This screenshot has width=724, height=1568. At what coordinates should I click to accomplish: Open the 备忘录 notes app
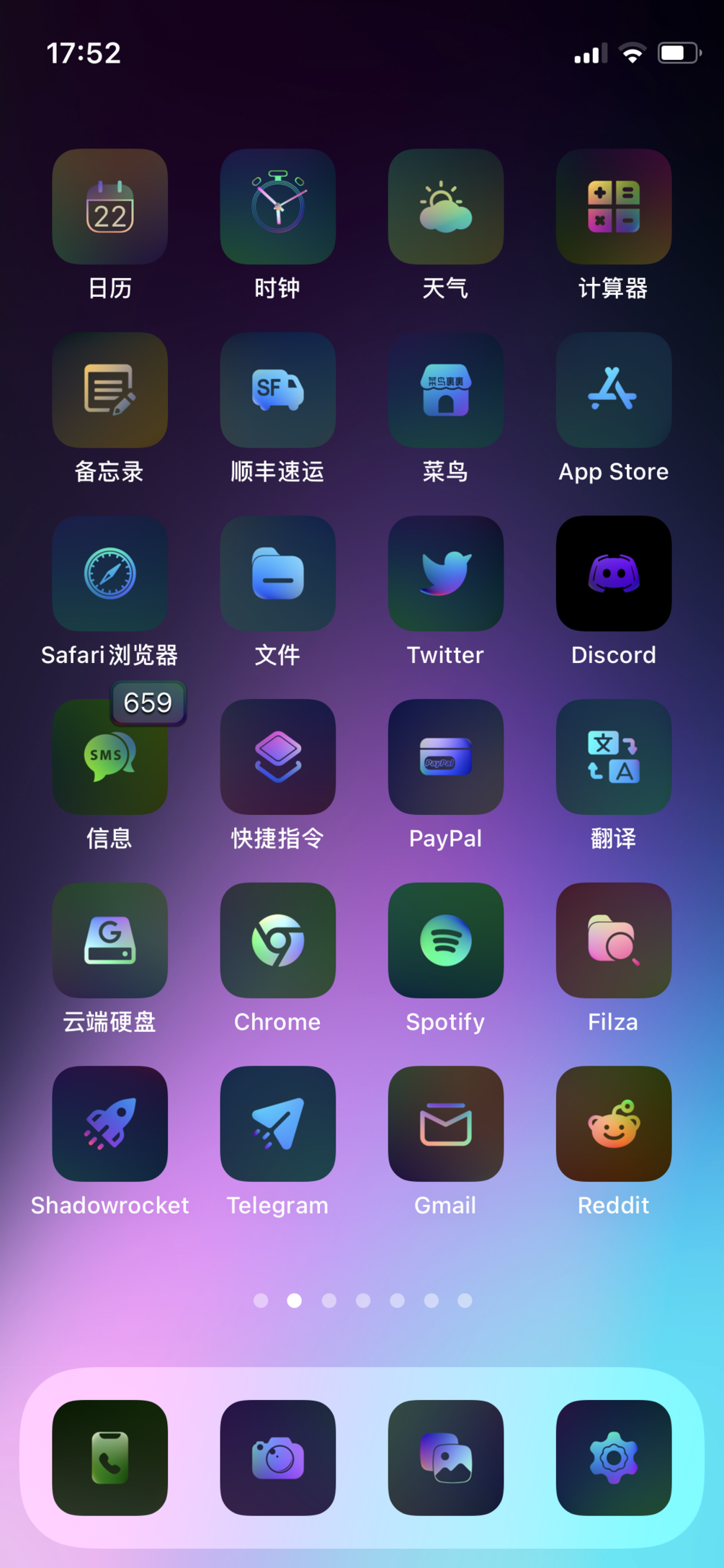[x=110, y=390]
